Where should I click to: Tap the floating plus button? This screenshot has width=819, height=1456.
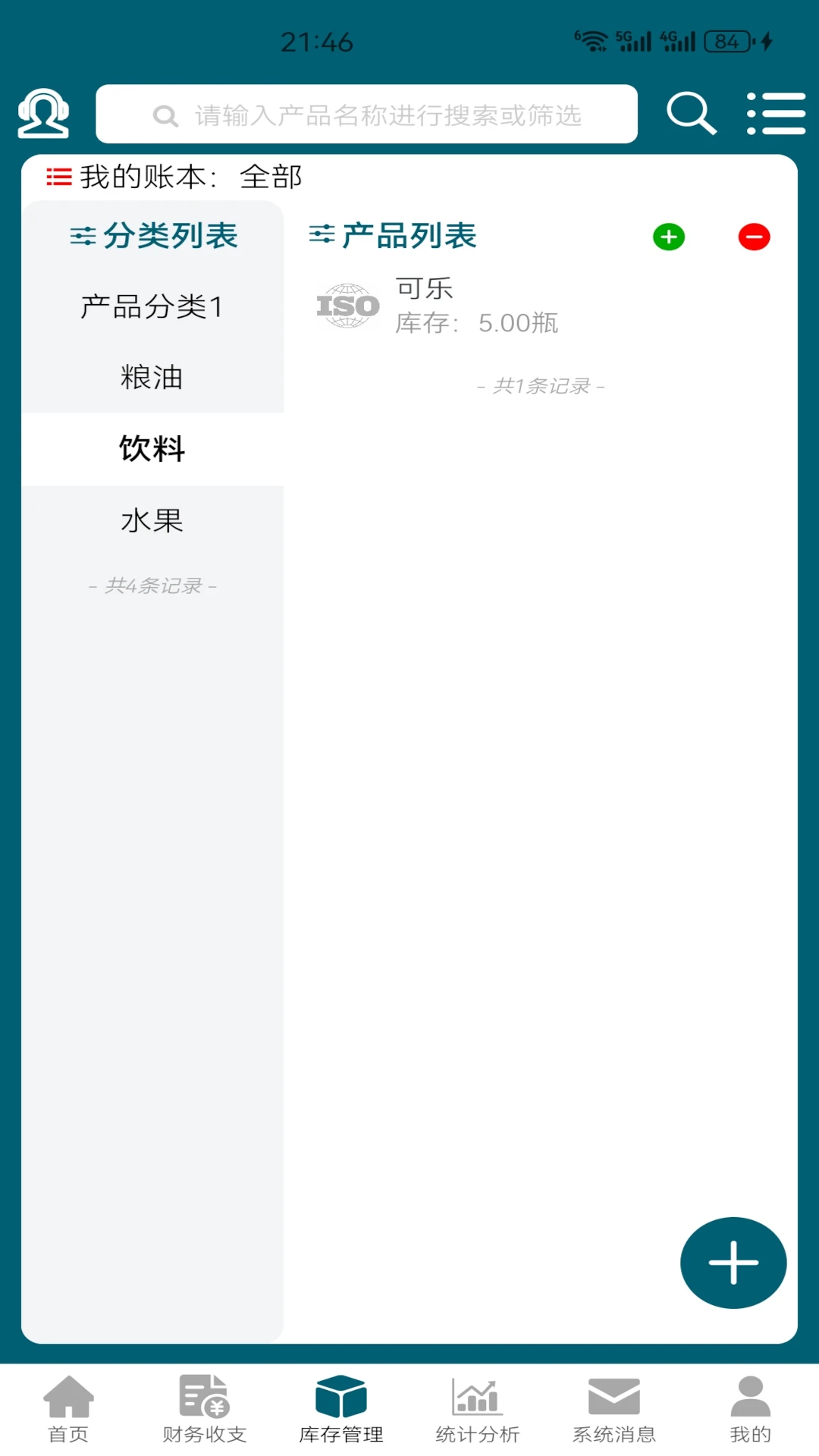733,1263
